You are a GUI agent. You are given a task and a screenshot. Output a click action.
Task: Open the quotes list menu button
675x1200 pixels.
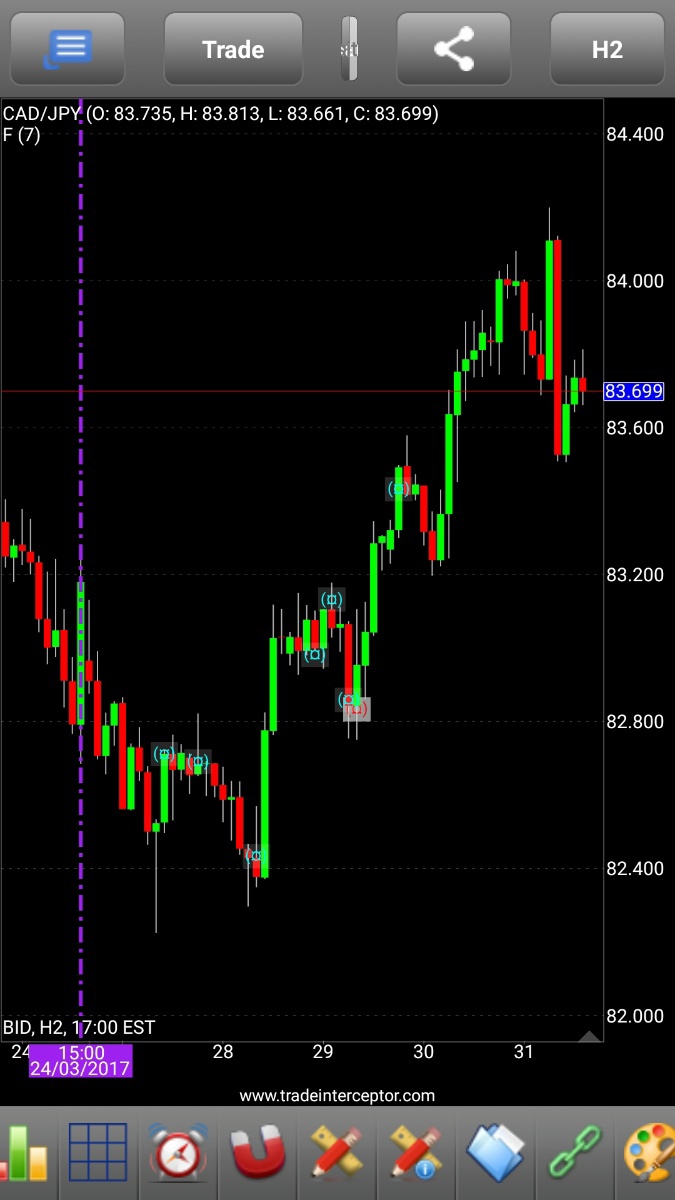coord(67,49)
